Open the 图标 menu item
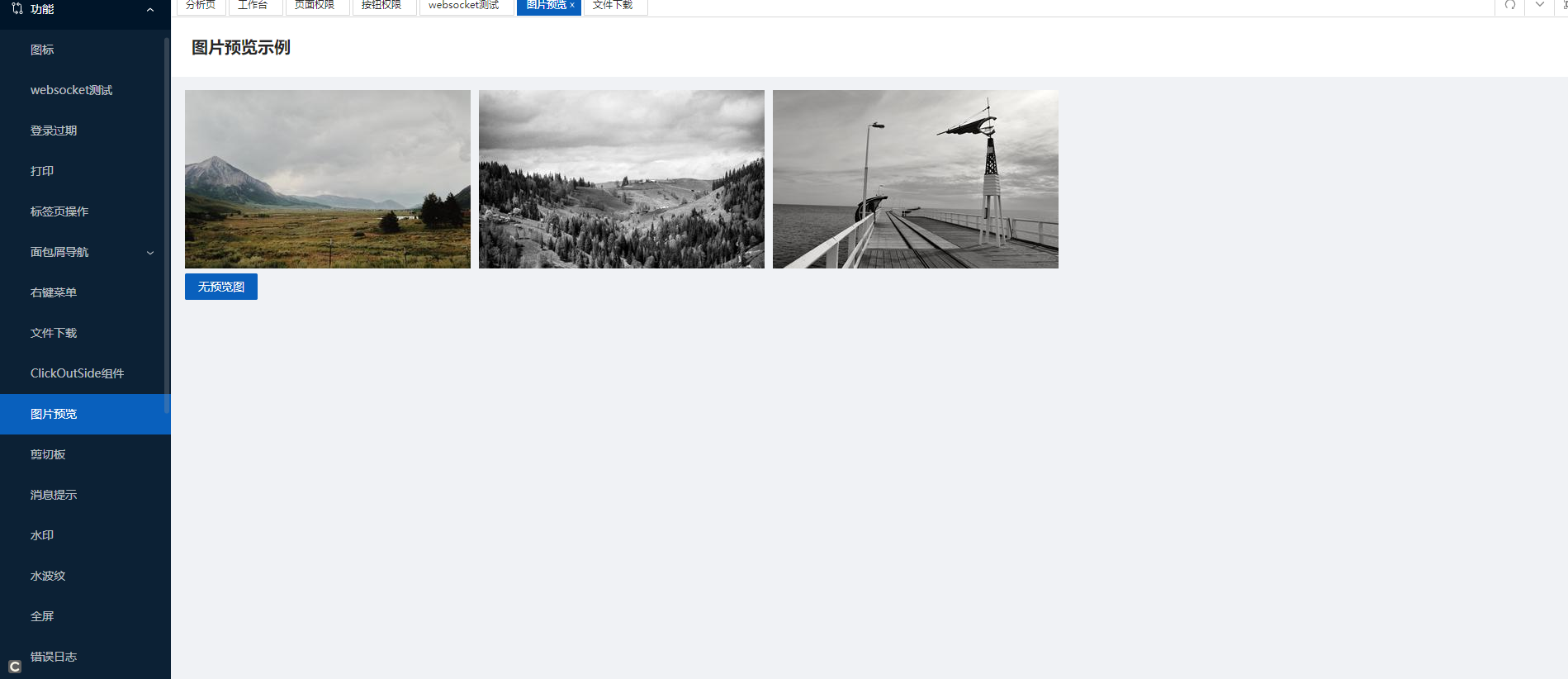Viewport: 1568px width, 679px height. (x=42, y=50)
